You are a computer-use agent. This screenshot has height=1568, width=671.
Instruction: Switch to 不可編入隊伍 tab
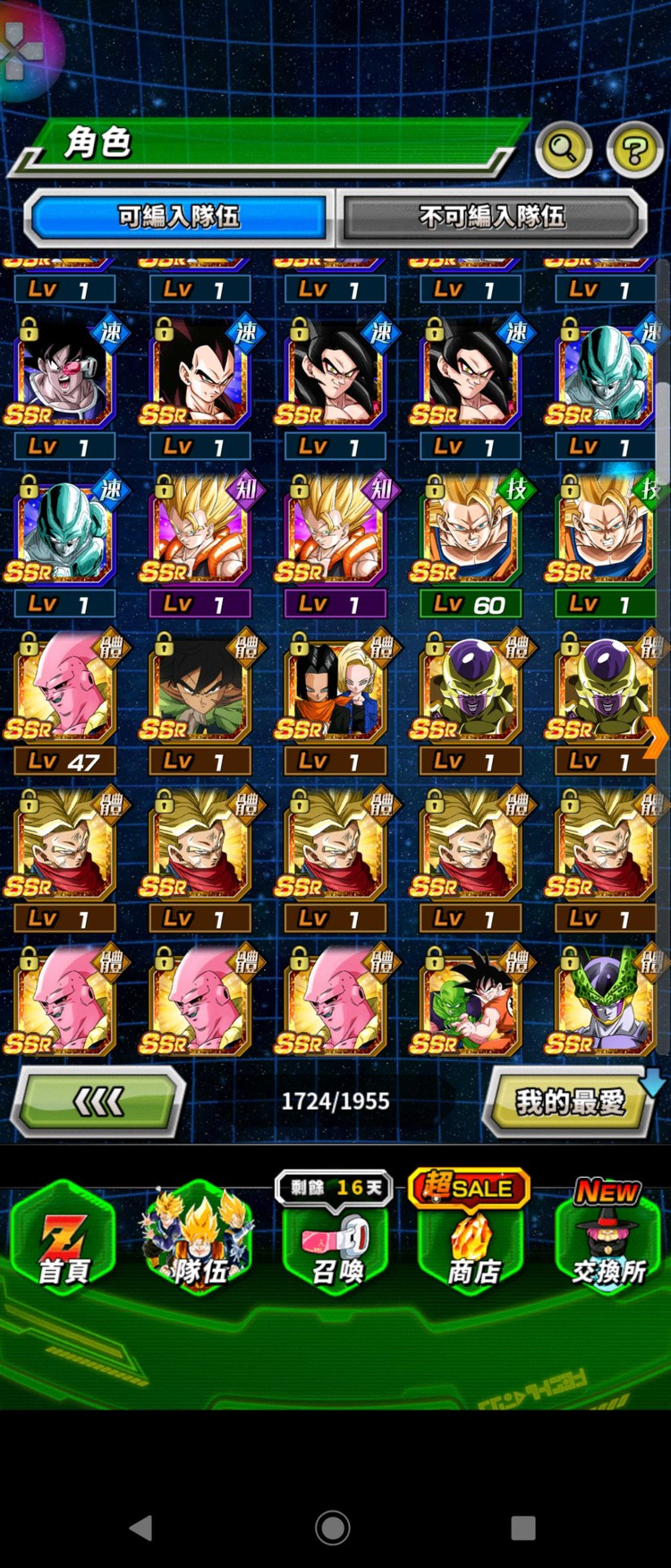tap(491, 217)
